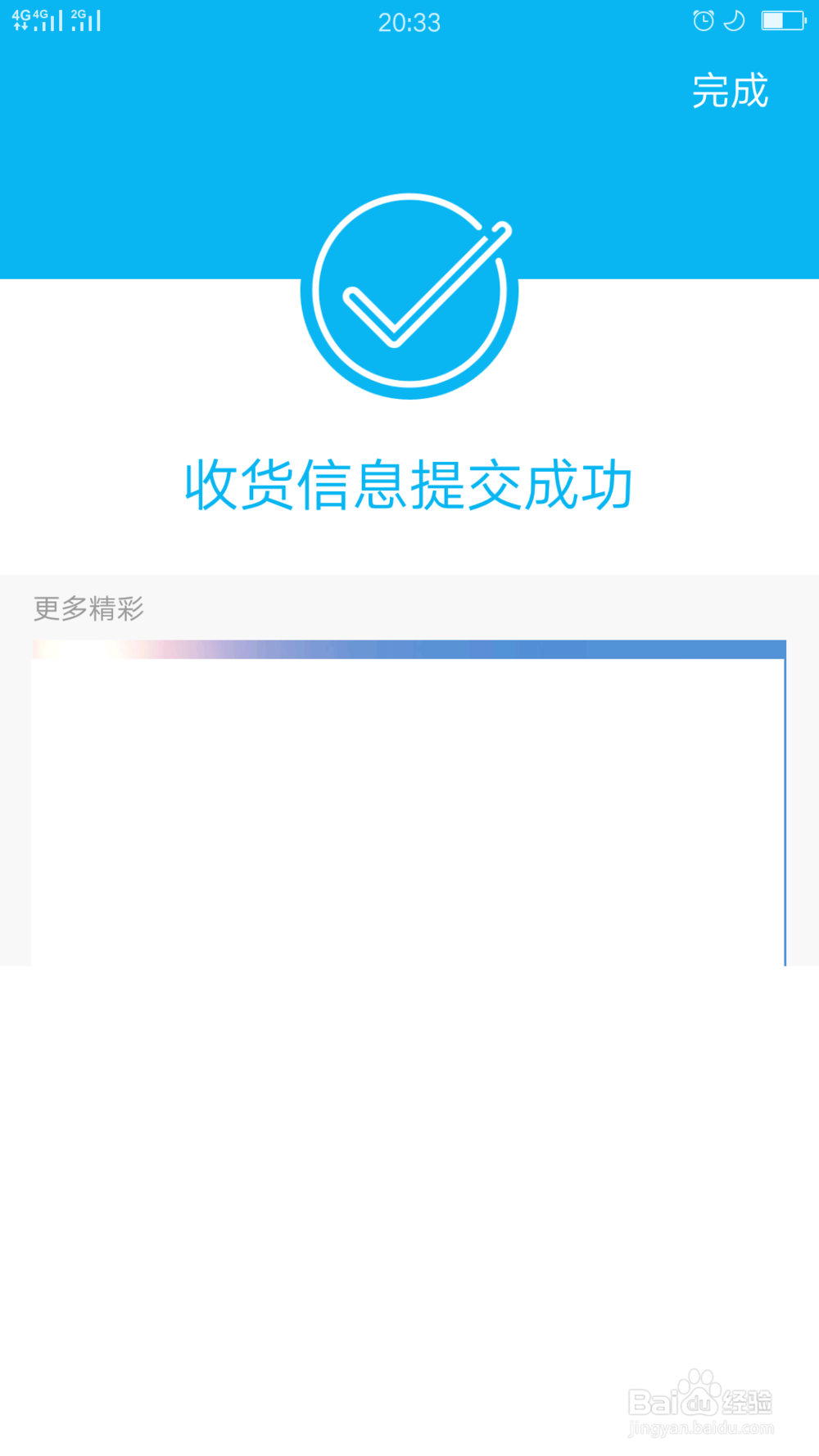Tap 完成 to finish submission
The width and height of the screenshot is (819, 1456).
(x=730, y=92)
